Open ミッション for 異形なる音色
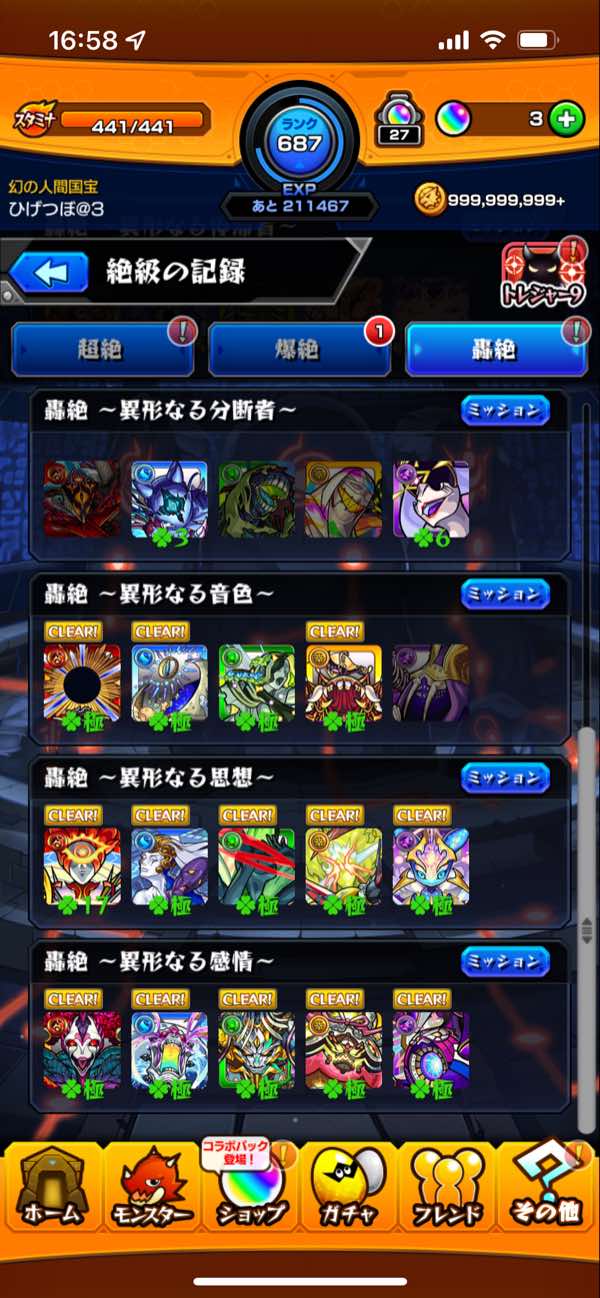 click(505, 594)
